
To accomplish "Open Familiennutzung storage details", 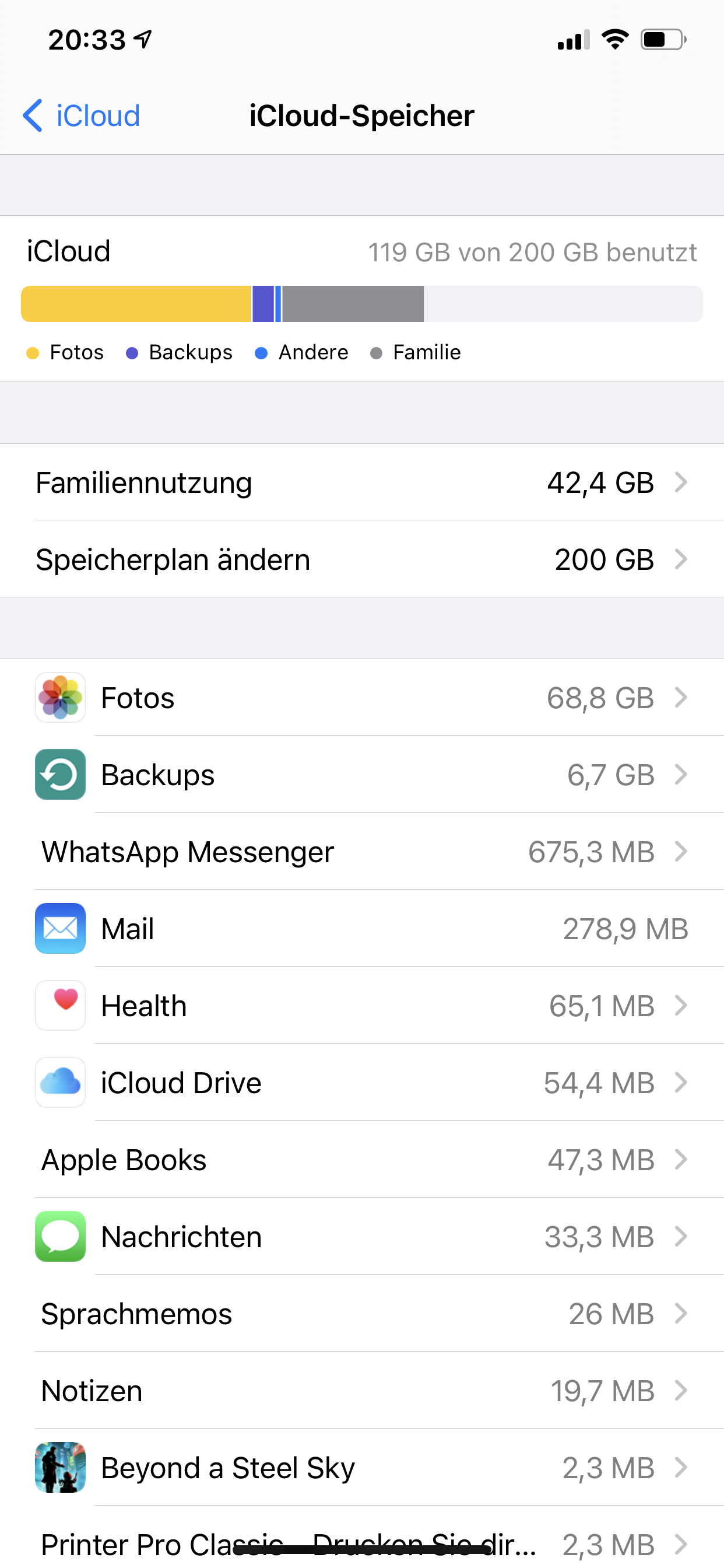I will [361, 482].
